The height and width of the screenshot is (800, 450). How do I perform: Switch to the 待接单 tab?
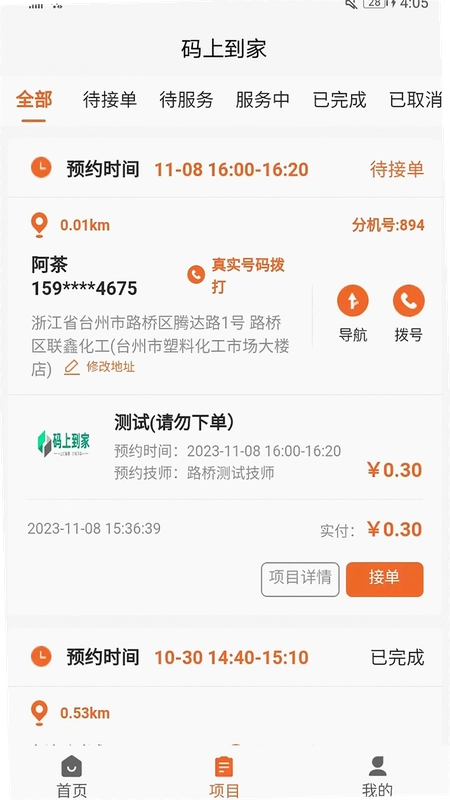tap(110, 99)
